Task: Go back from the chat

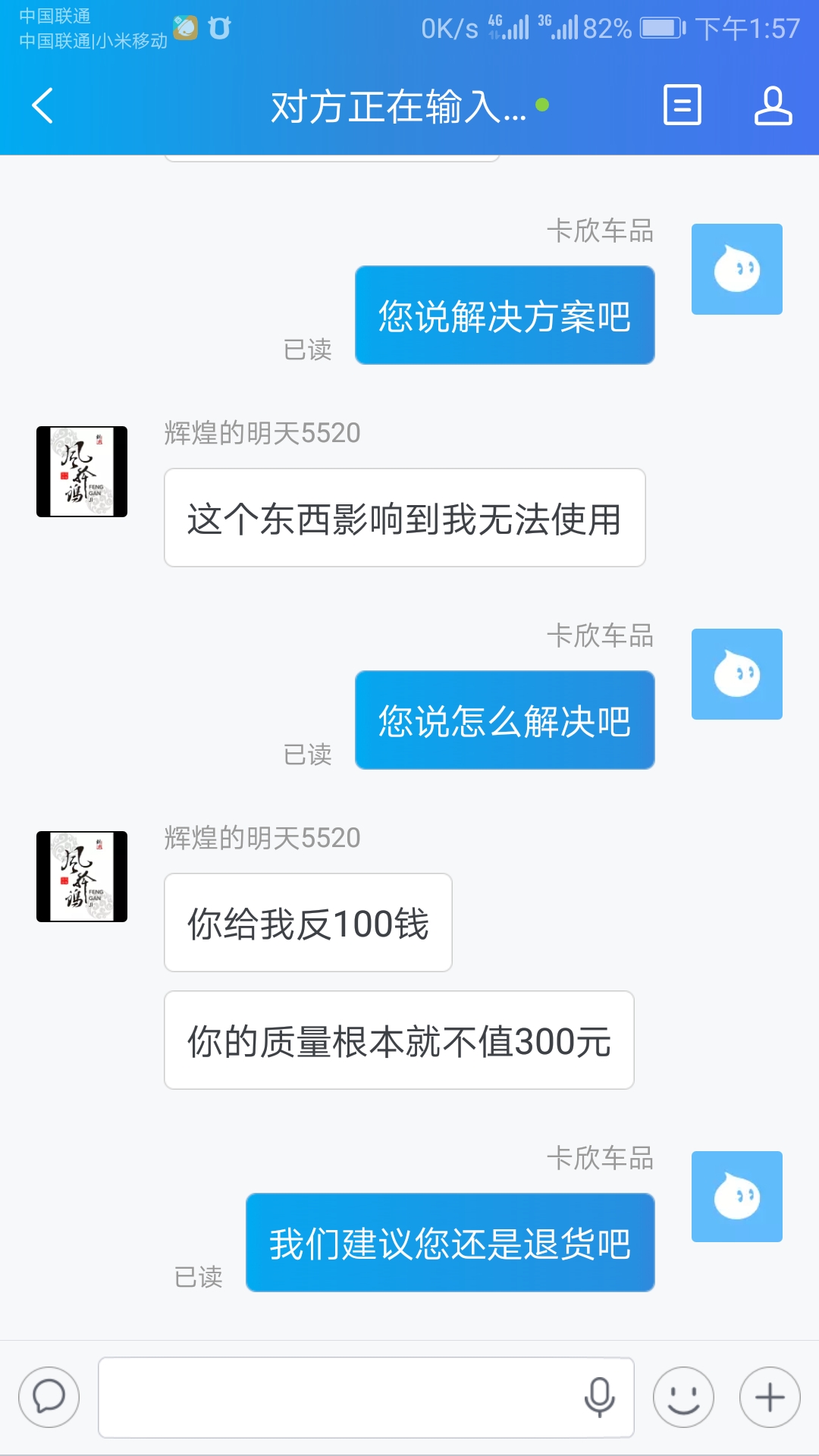Action: tap(43, 105)
